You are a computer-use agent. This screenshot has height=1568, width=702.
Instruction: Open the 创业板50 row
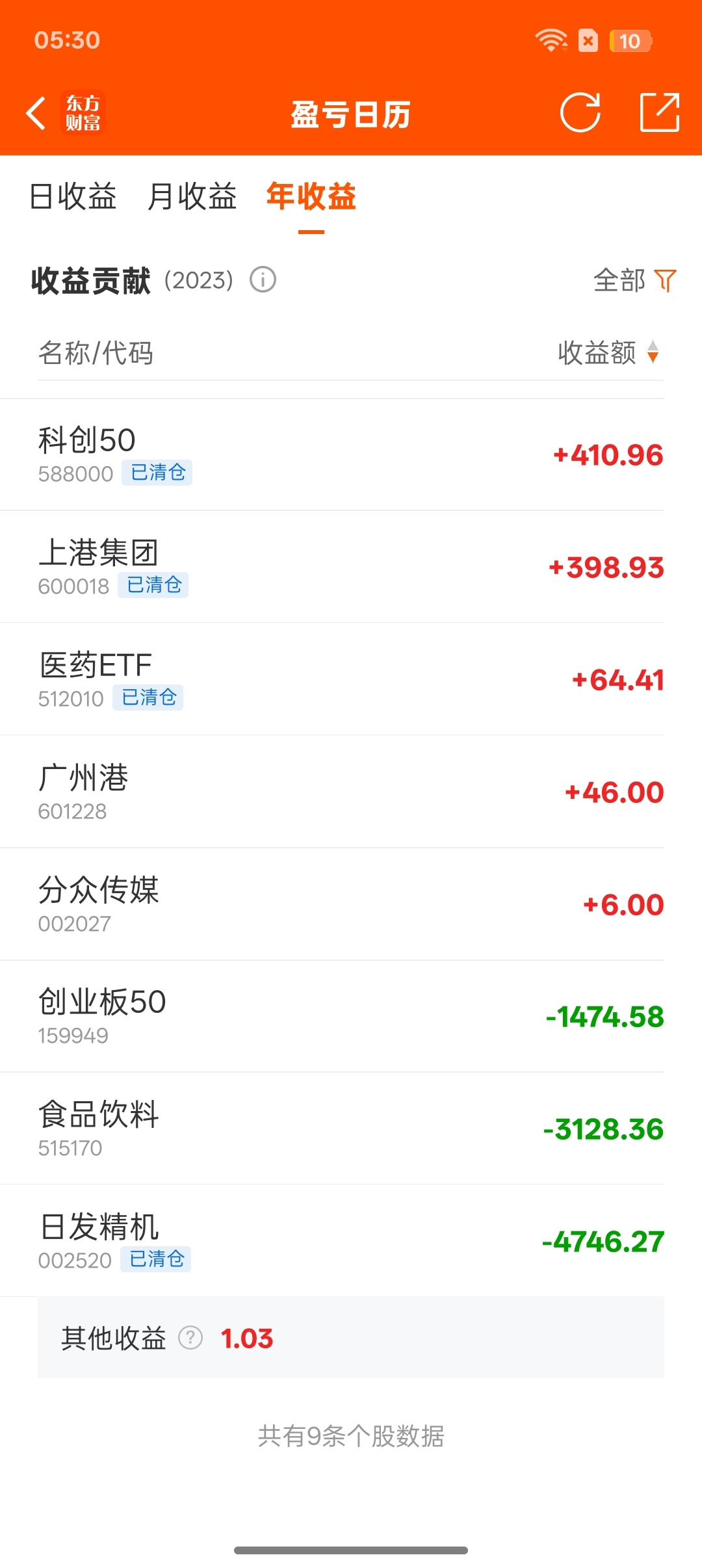click(x=351, y=1017)
